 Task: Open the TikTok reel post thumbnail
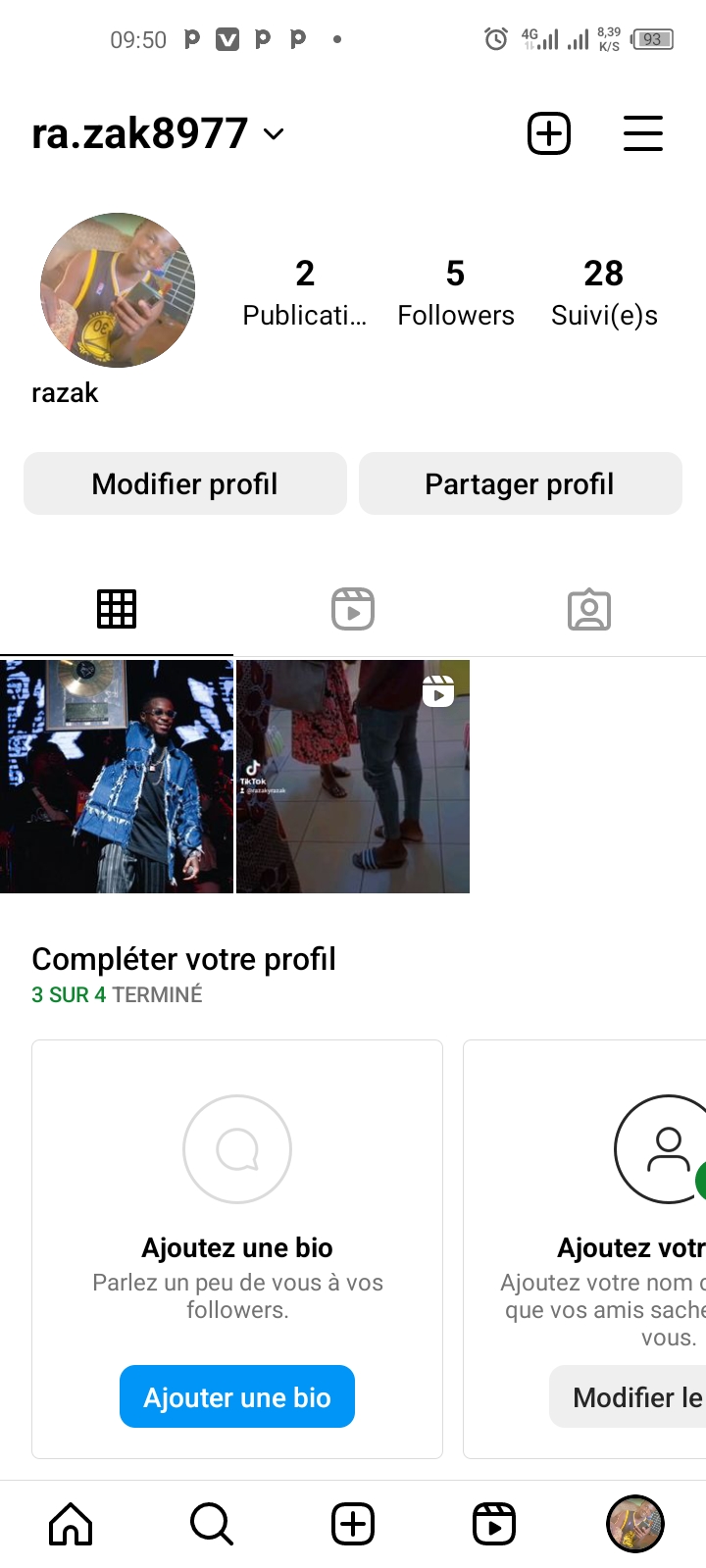pos(353,776)
